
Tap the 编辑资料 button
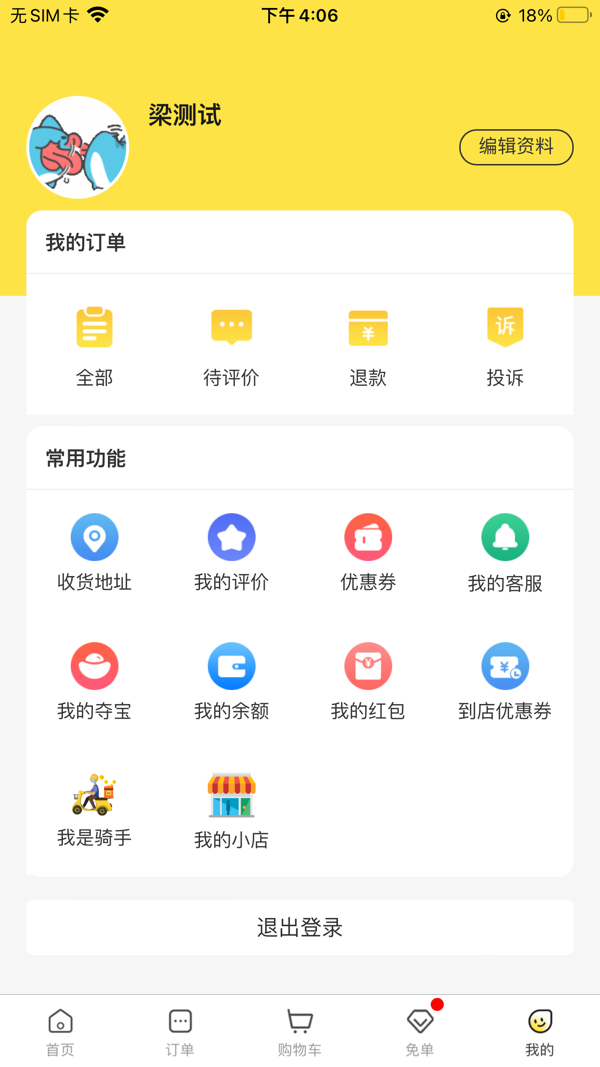(516, 147)
